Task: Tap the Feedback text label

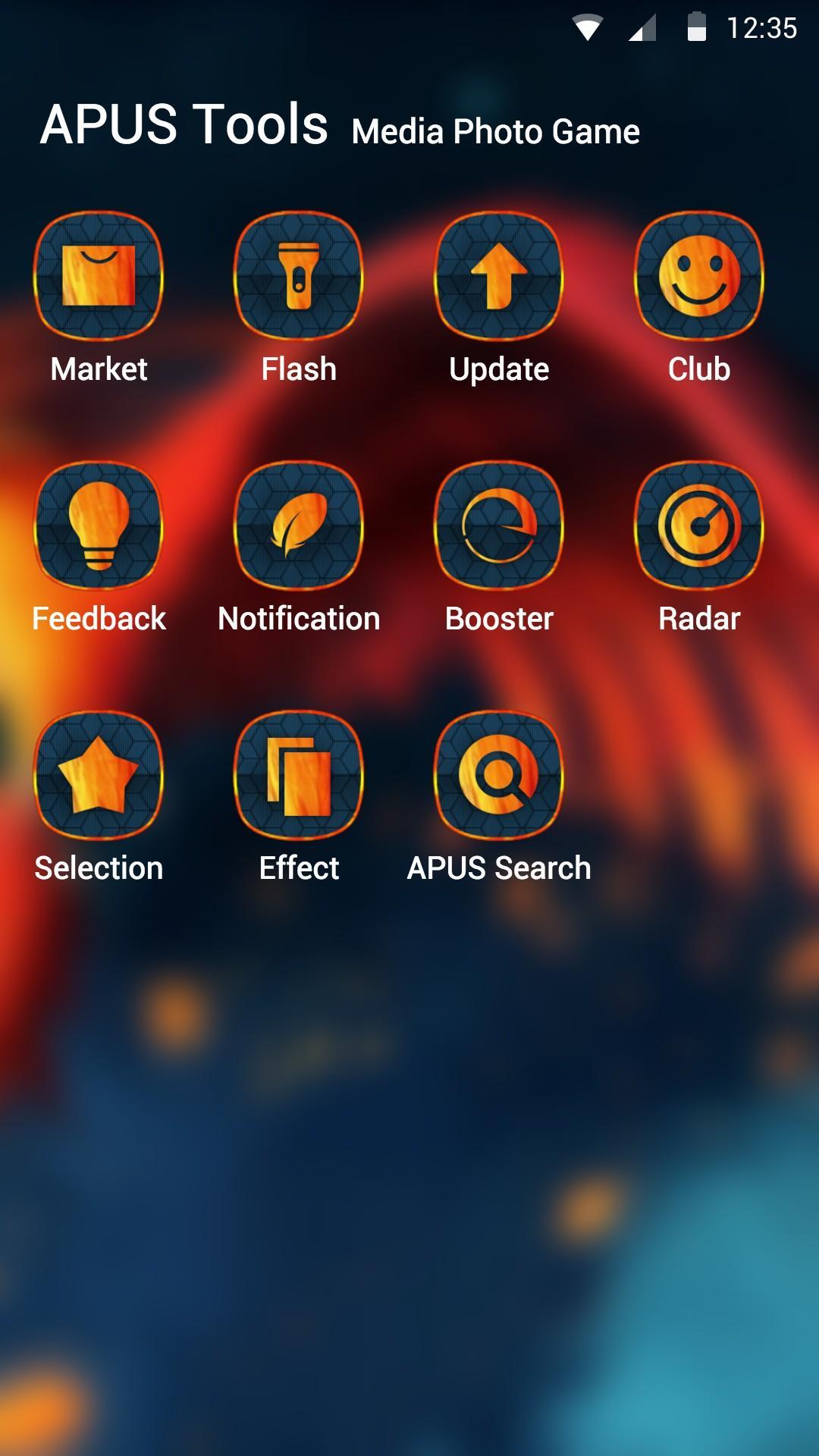Action: 99,618
